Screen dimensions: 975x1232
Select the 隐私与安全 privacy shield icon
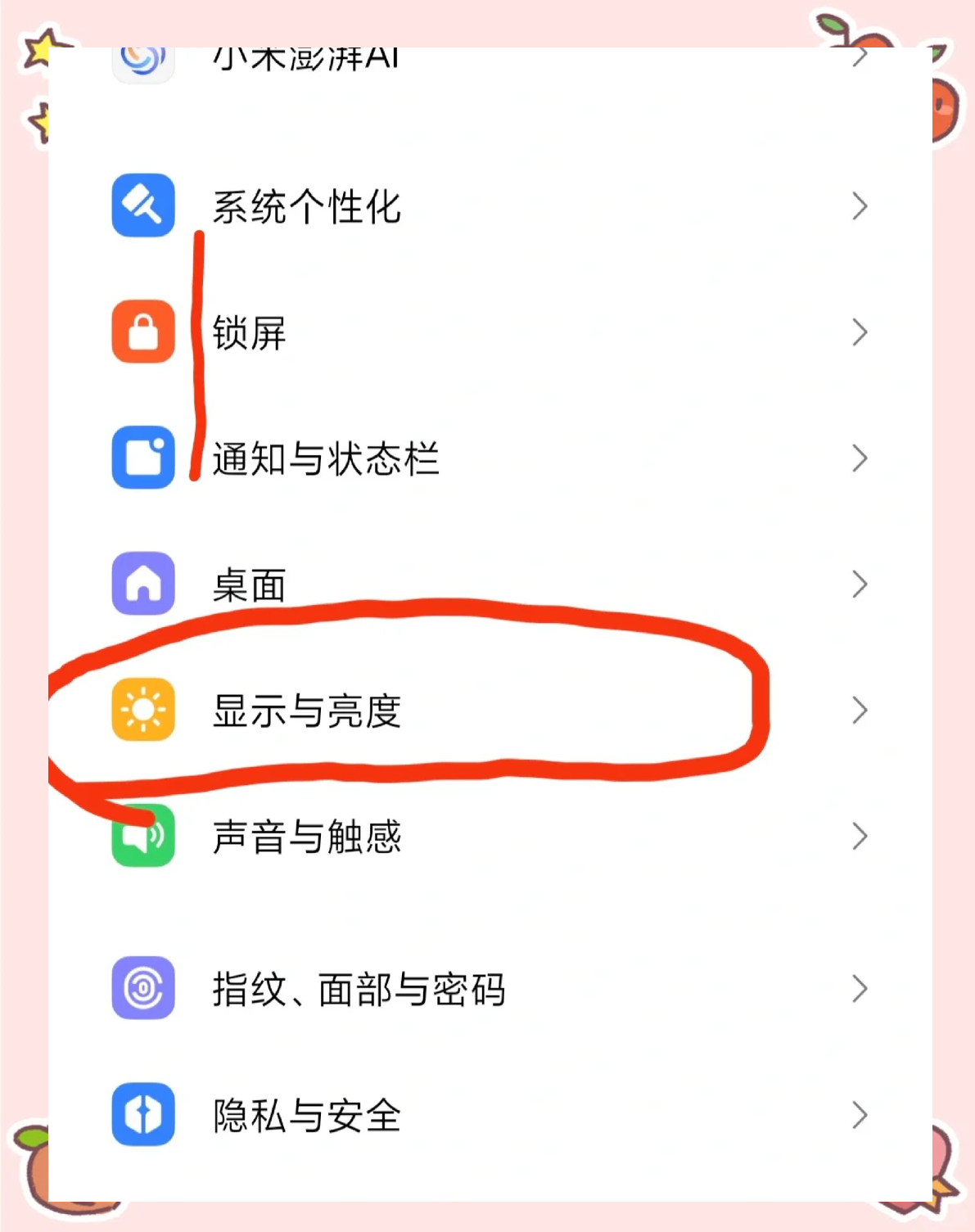(142, 1115)
